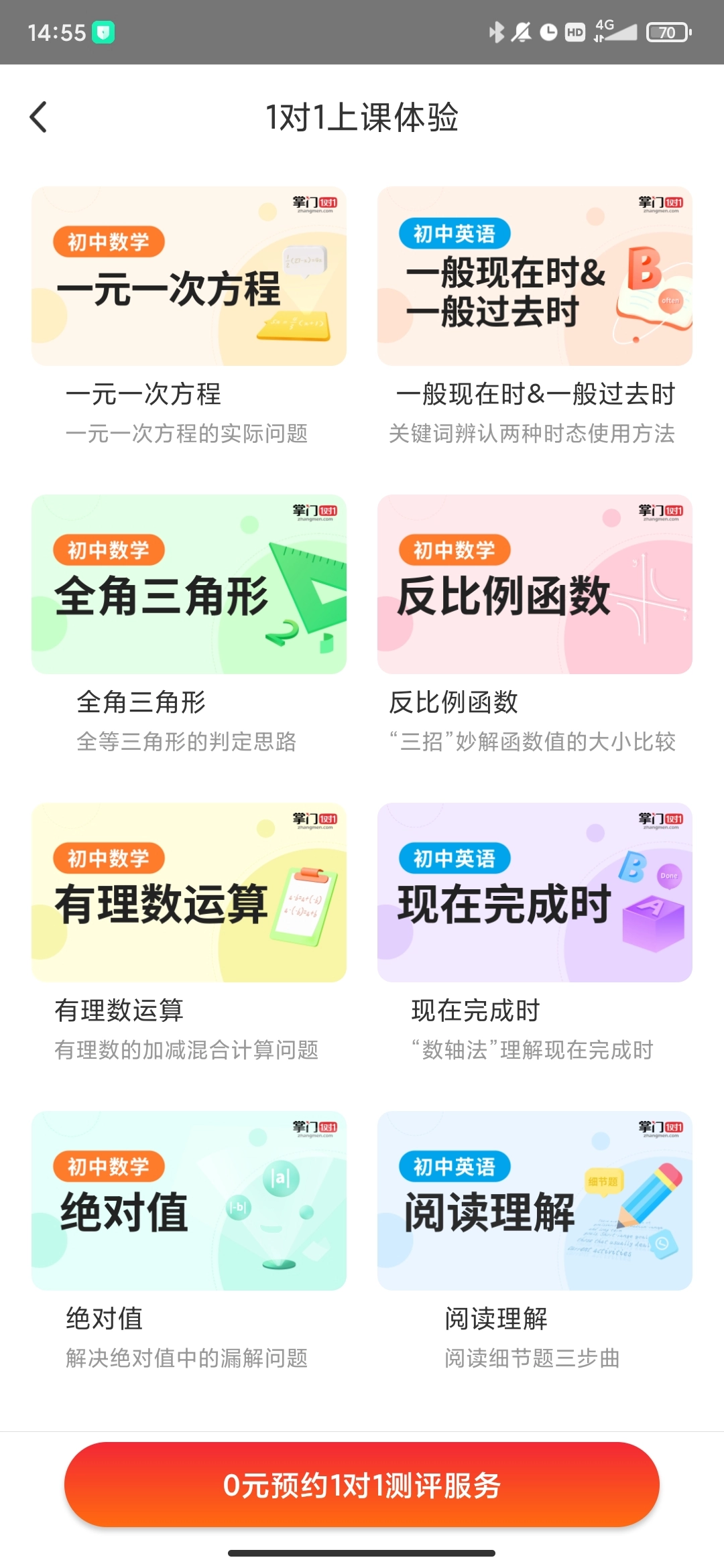
Task: Select the 阅读理解 English lesson card
Action: click(x=534, y=1201)
